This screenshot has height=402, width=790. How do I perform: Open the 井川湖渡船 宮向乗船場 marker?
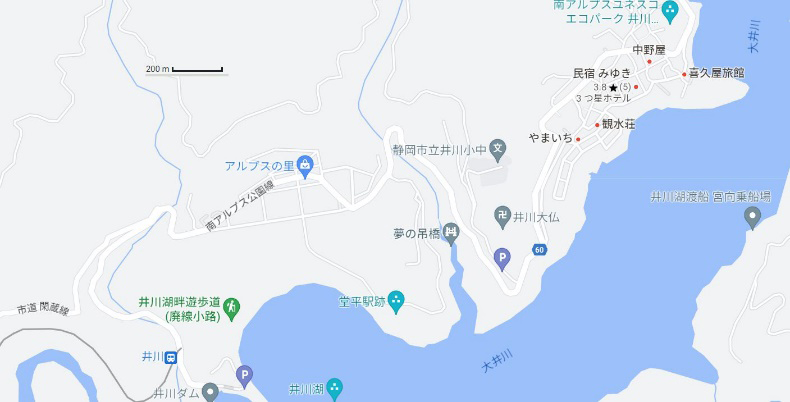752,220
